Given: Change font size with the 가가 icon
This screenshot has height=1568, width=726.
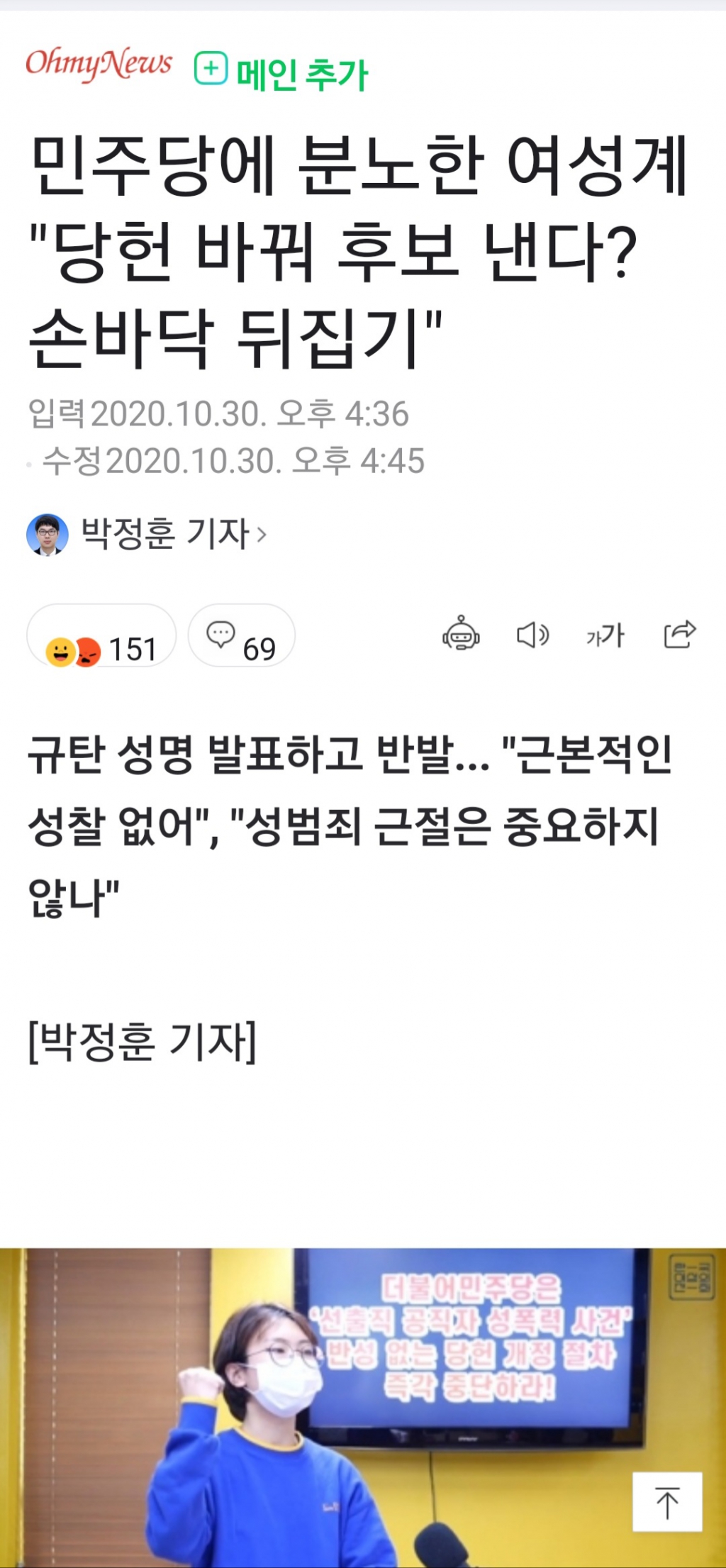Looking at the screenshot, I should [605, 635].
